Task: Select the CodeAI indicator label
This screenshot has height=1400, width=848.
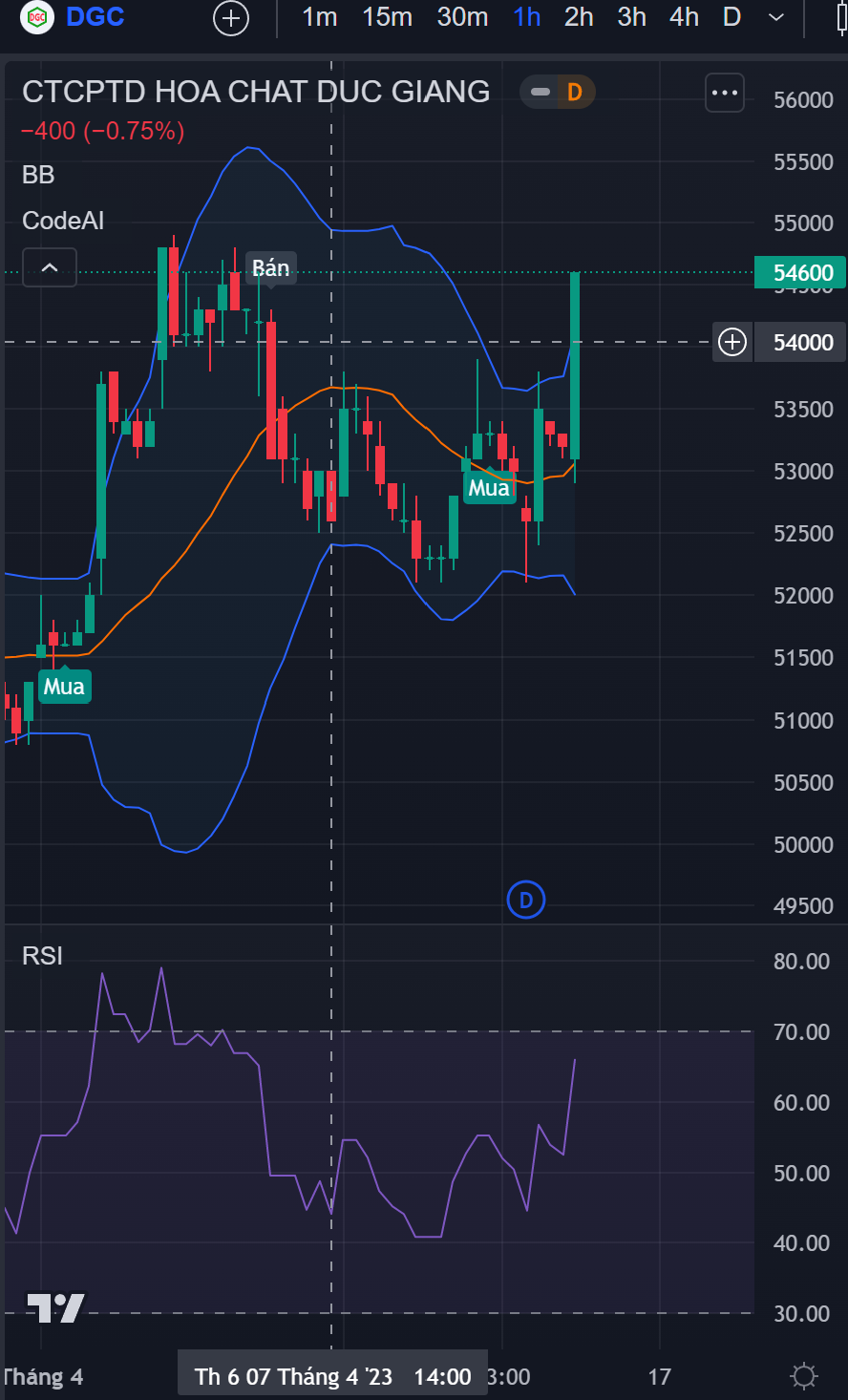Action: tap(63, 221)
